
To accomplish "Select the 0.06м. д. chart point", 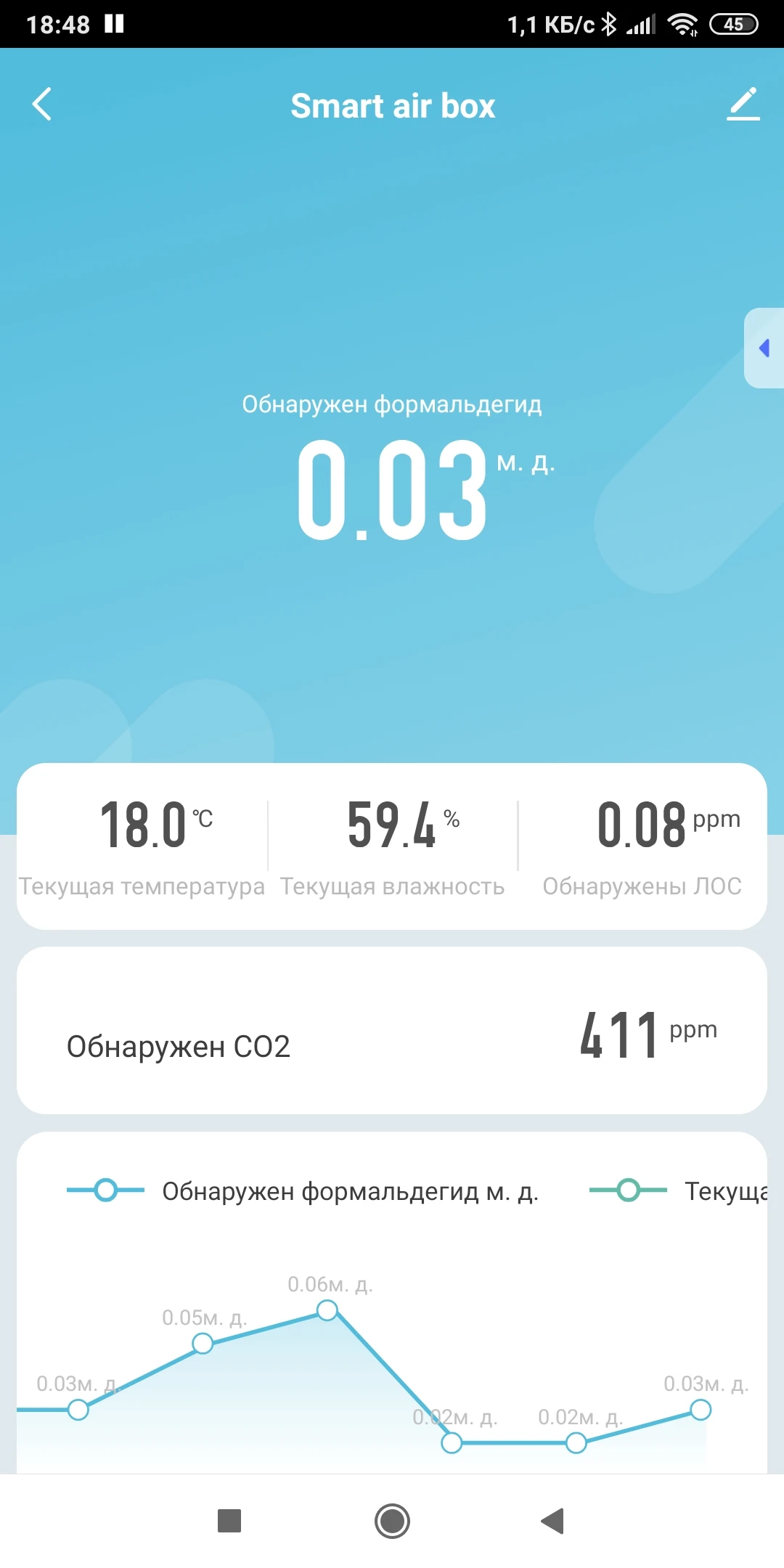I will point(327,1310).
